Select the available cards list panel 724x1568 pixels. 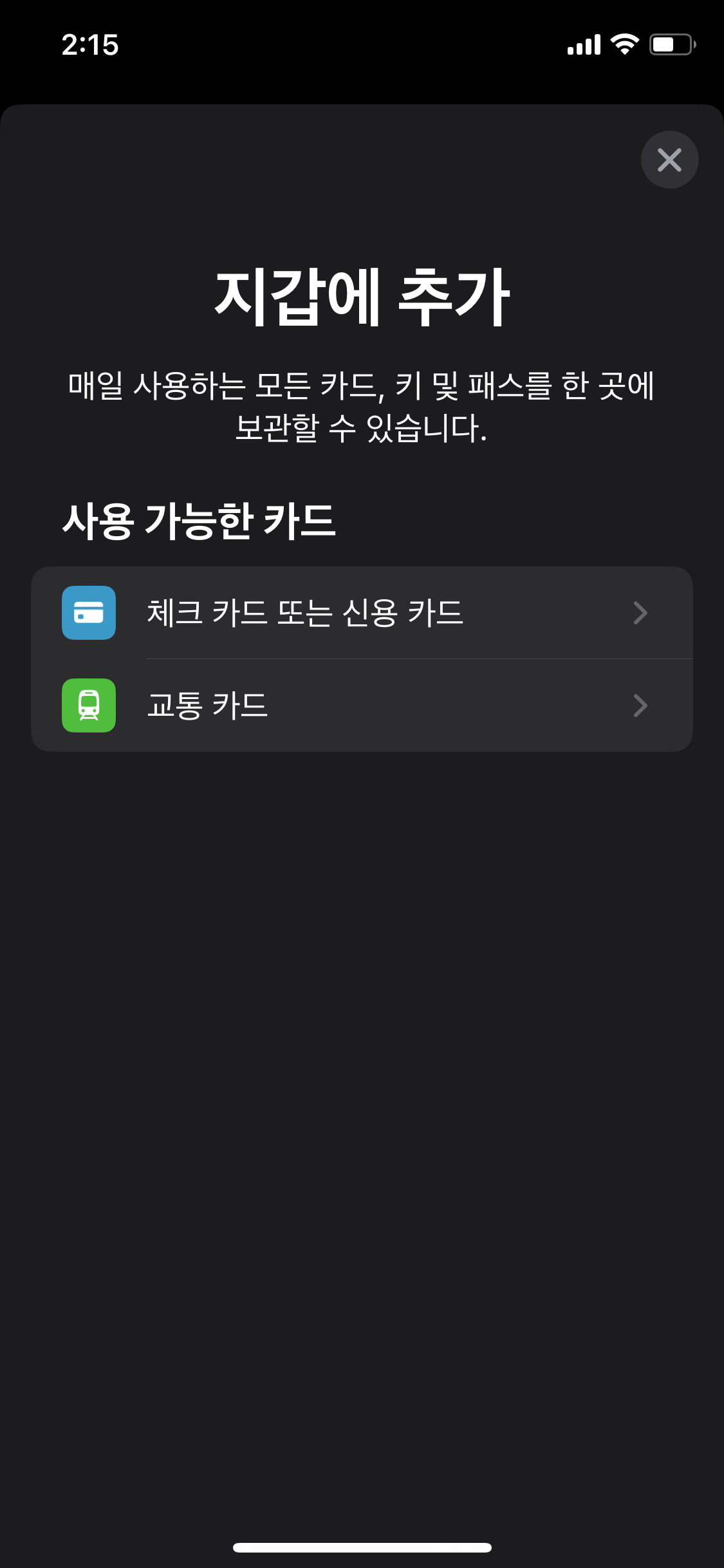pos(362,658)
